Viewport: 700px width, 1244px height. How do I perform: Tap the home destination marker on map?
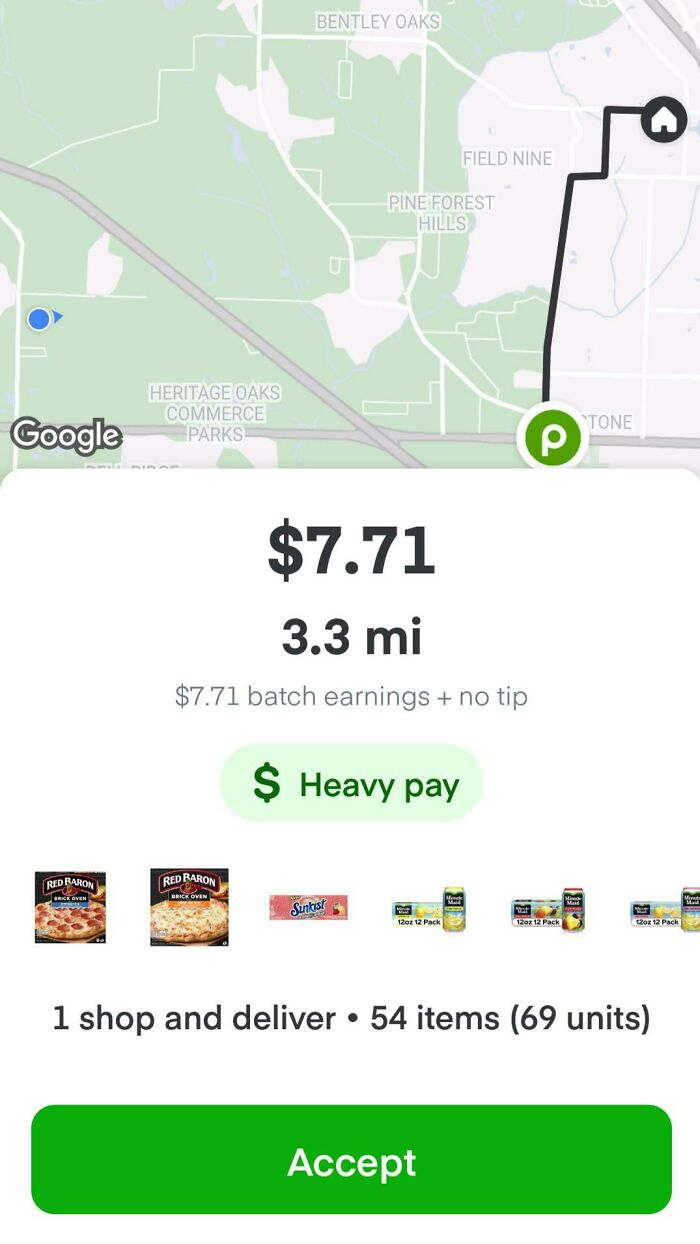click(x=663, y=119)
